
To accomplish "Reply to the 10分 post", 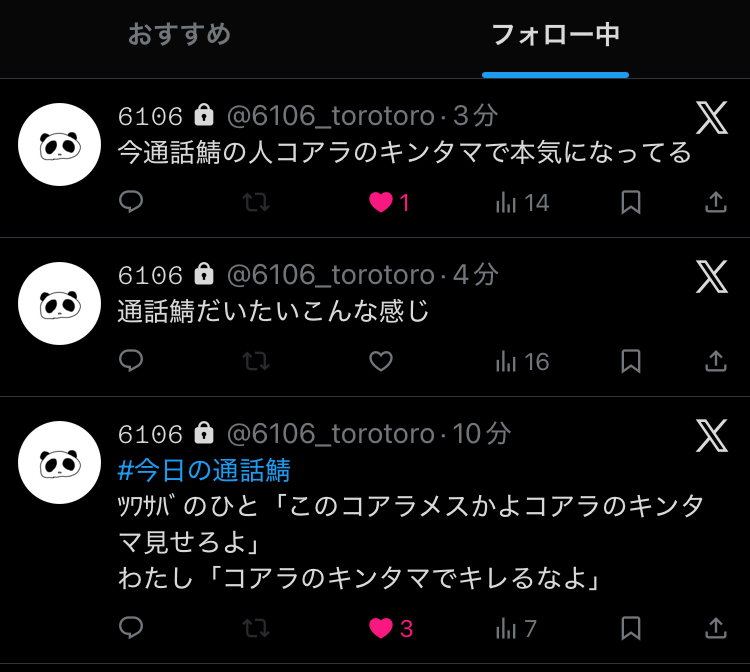I will tap(131, 628).
